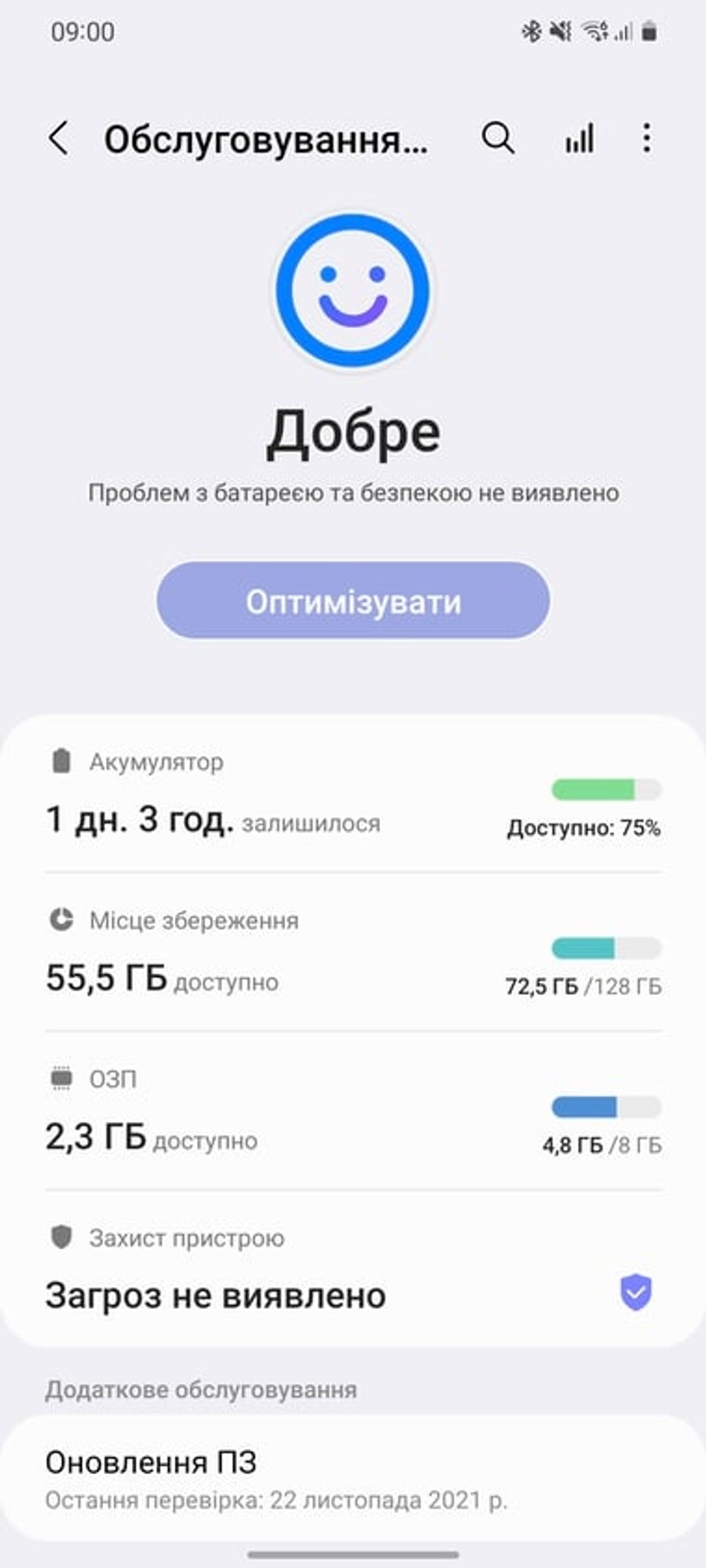Open the usage chart icon
The image size is (706, 1568).
[x=579, y=139]
